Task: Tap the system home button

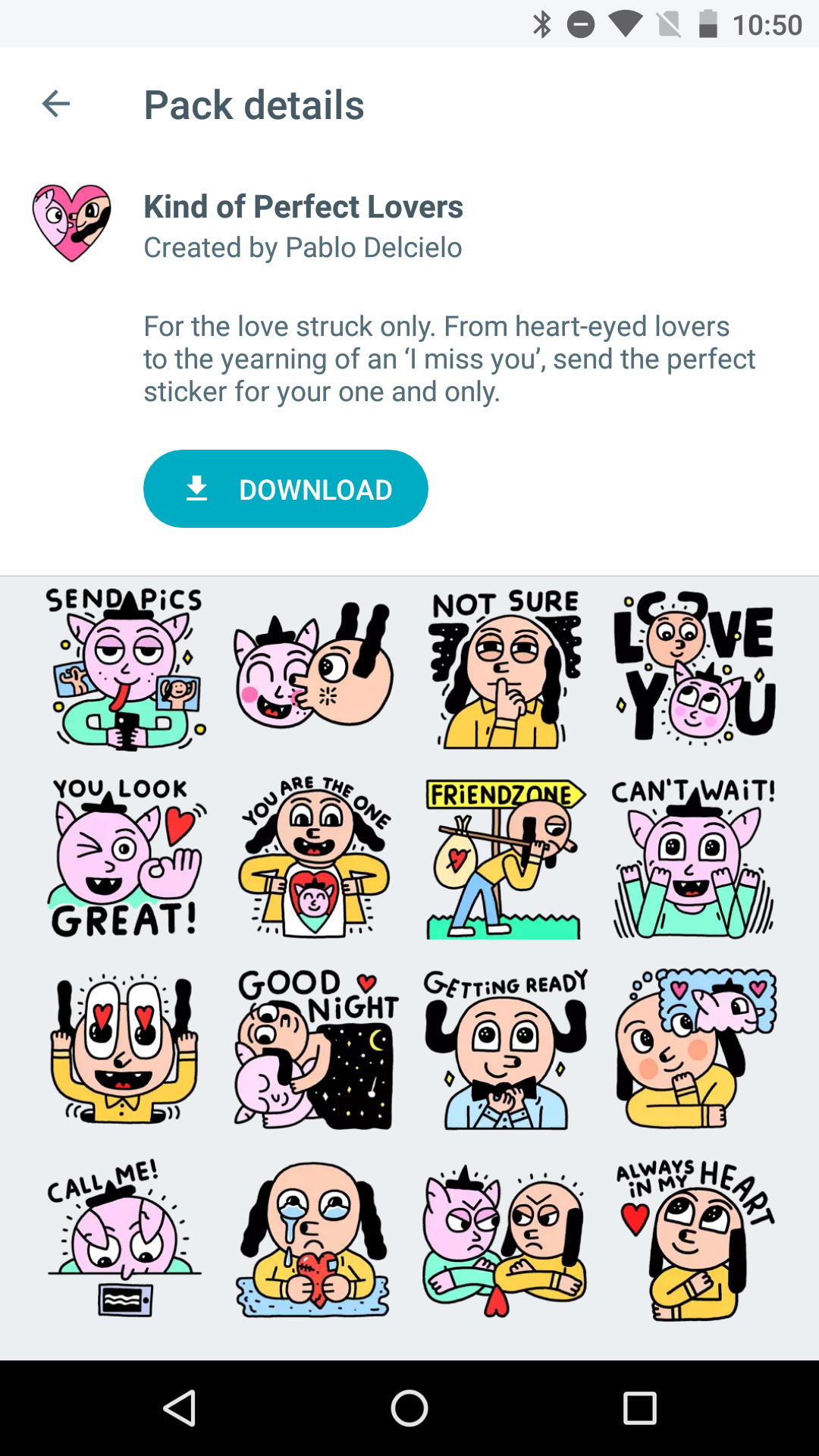Action: point(409,1408)
